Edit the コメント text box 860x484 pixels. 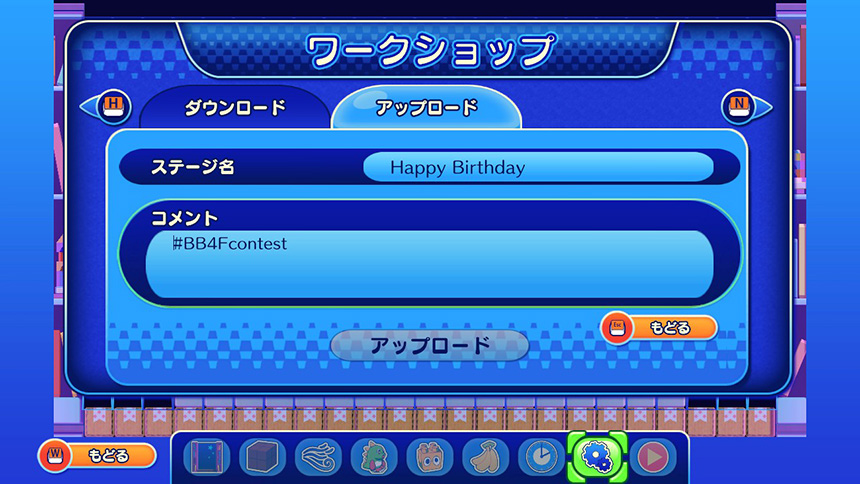click(430, 264)
